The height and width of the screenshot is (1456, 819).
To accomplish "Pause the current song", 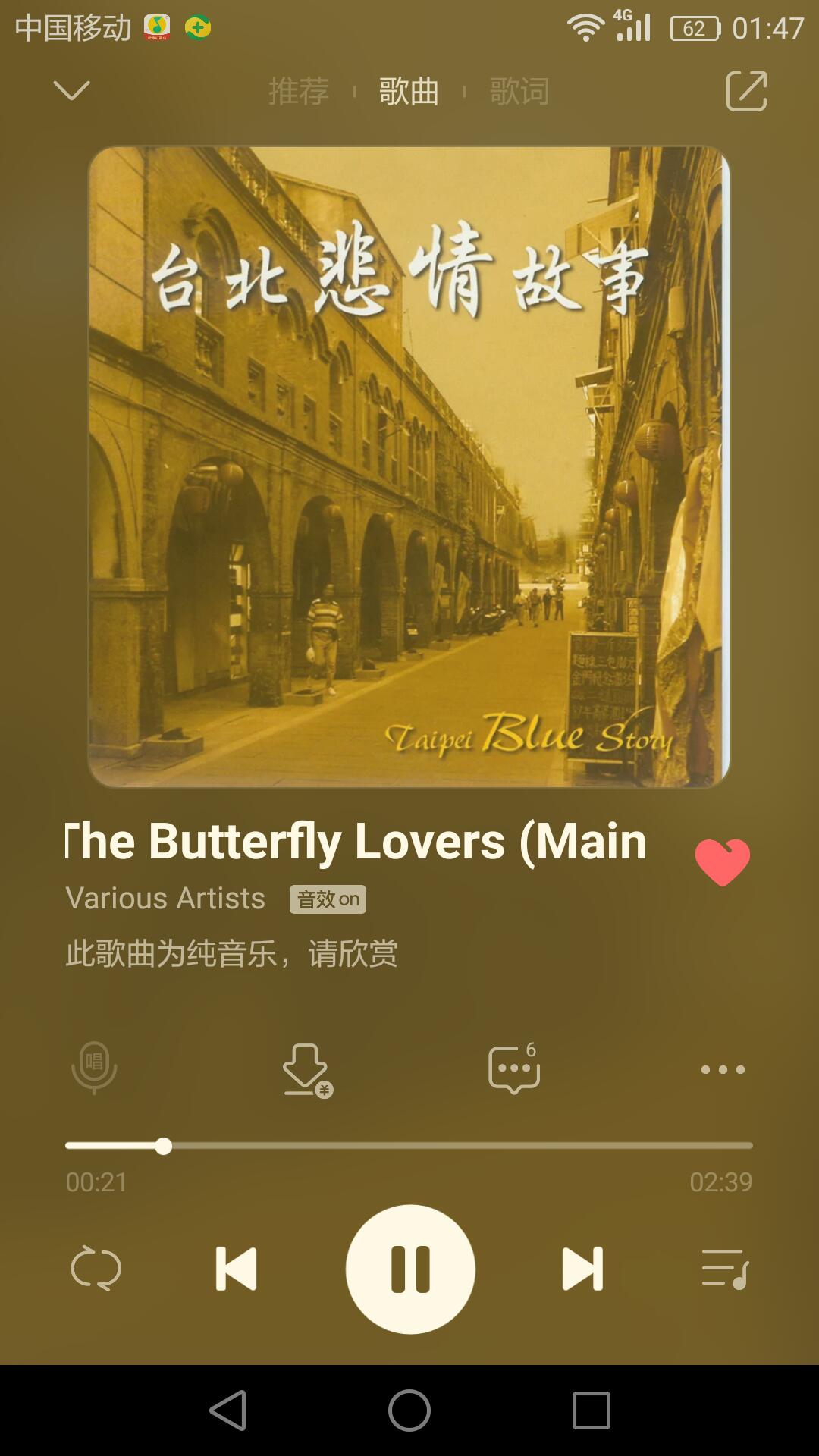I will [410, 1269].
